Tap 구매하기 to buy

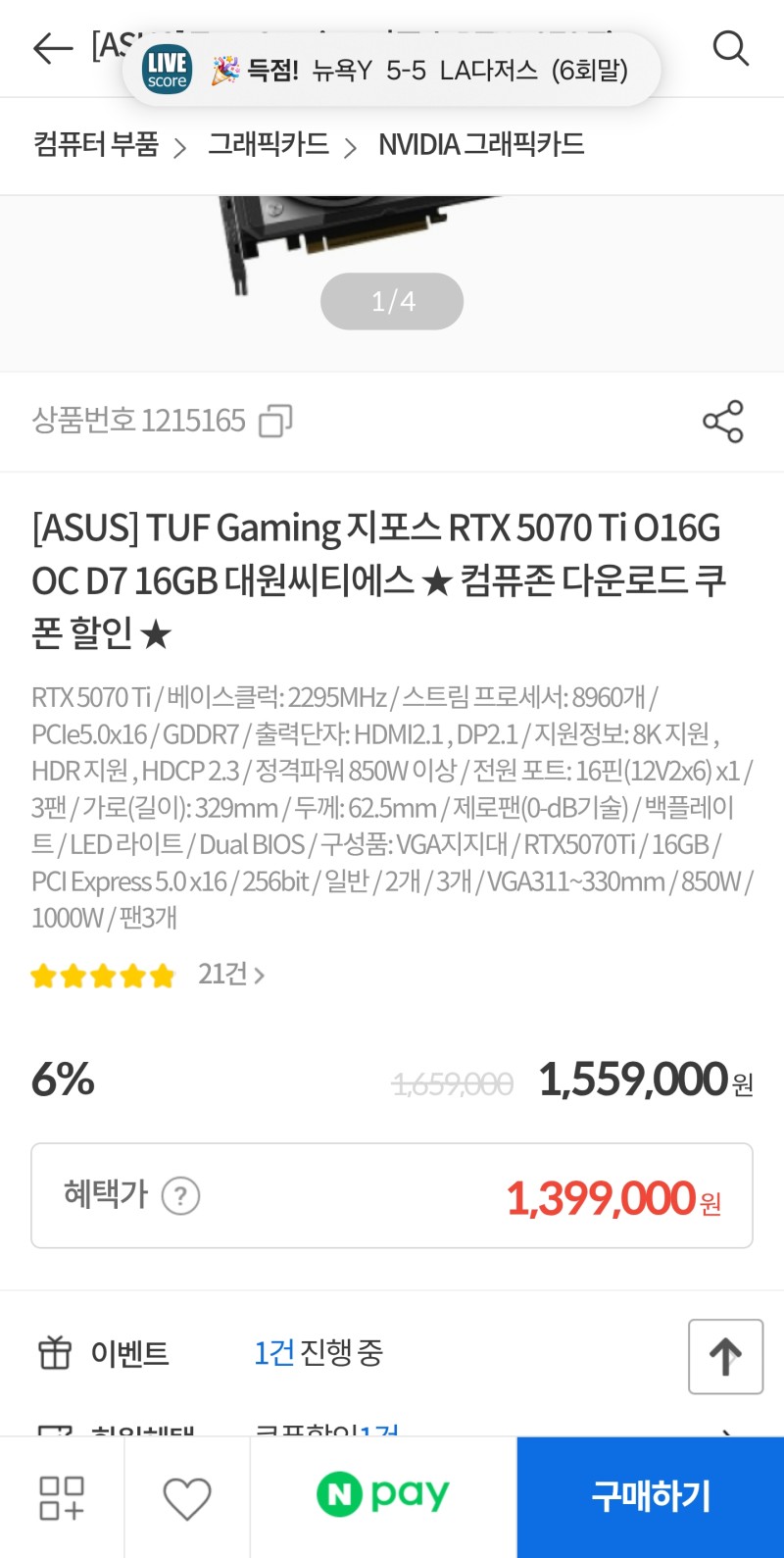(651, 1496)
